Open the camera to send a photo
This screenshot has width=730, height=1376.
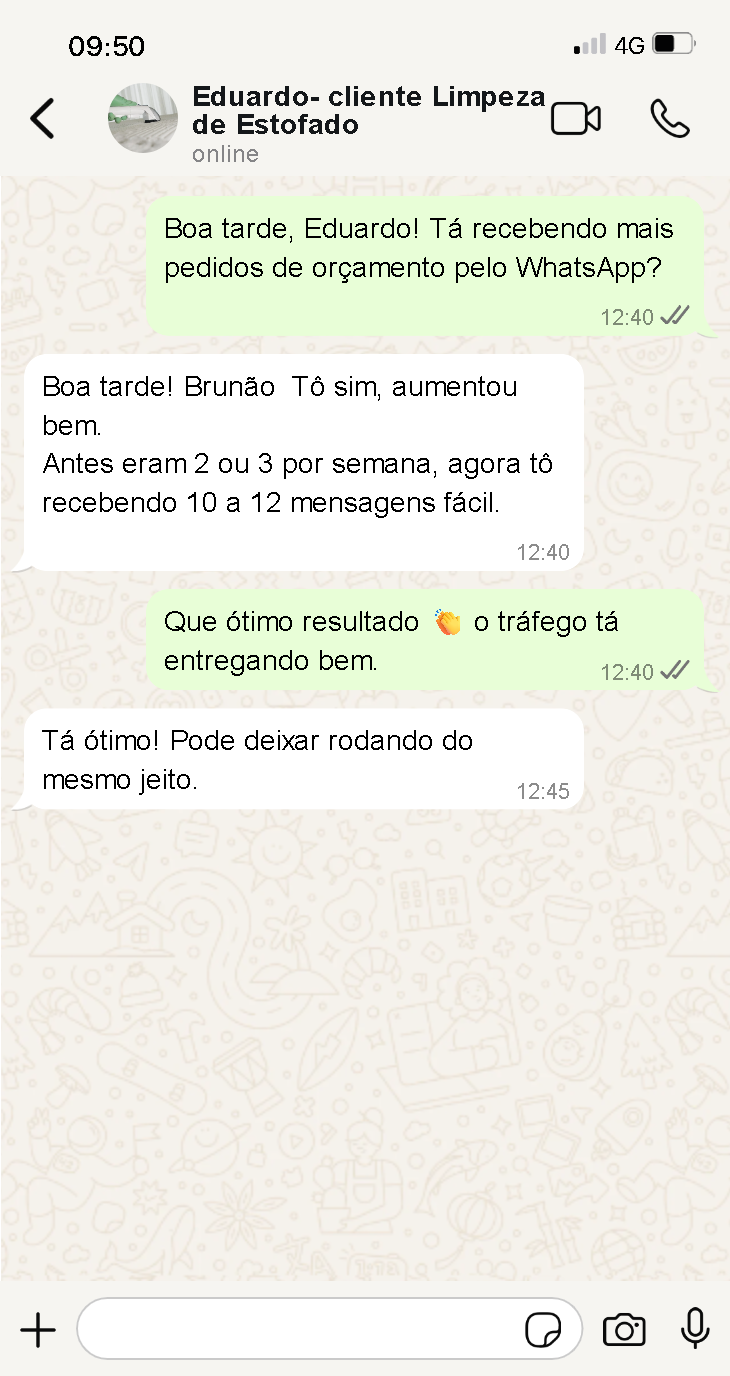tap(624, 1330)
